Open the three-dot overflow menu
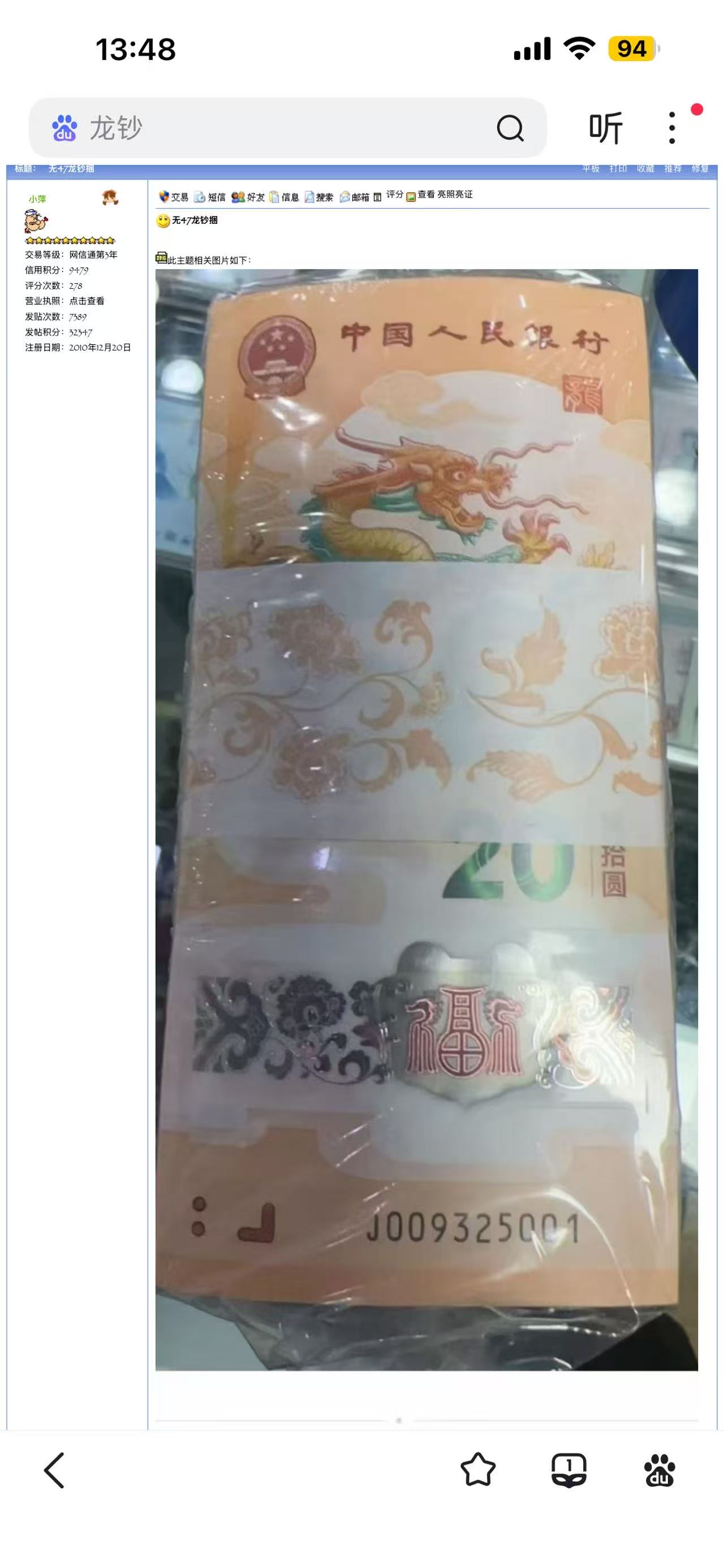 tap(671, 128)
